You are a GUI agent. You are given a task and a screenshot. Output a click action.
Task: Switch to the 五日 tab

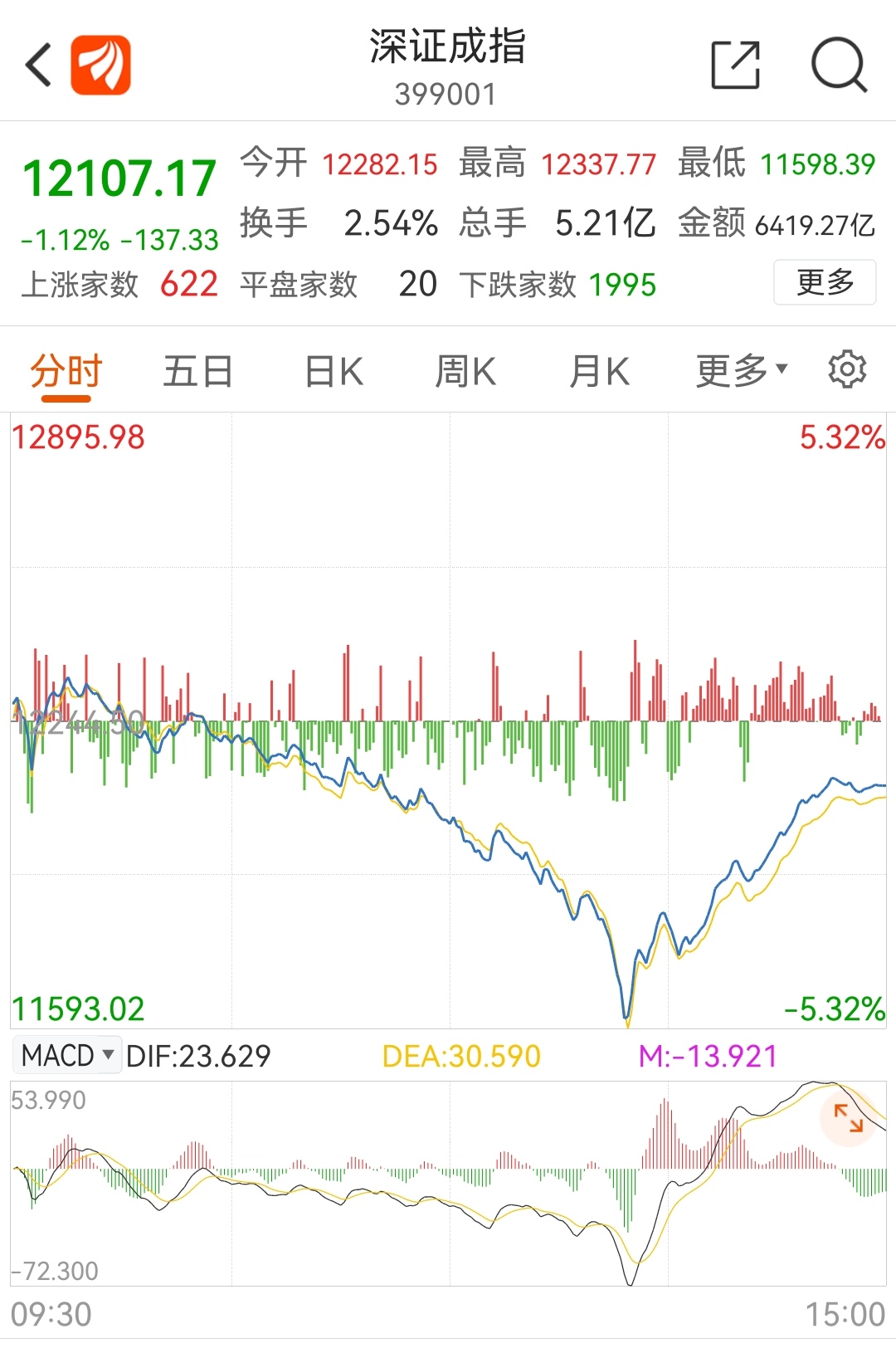[198, 371]
